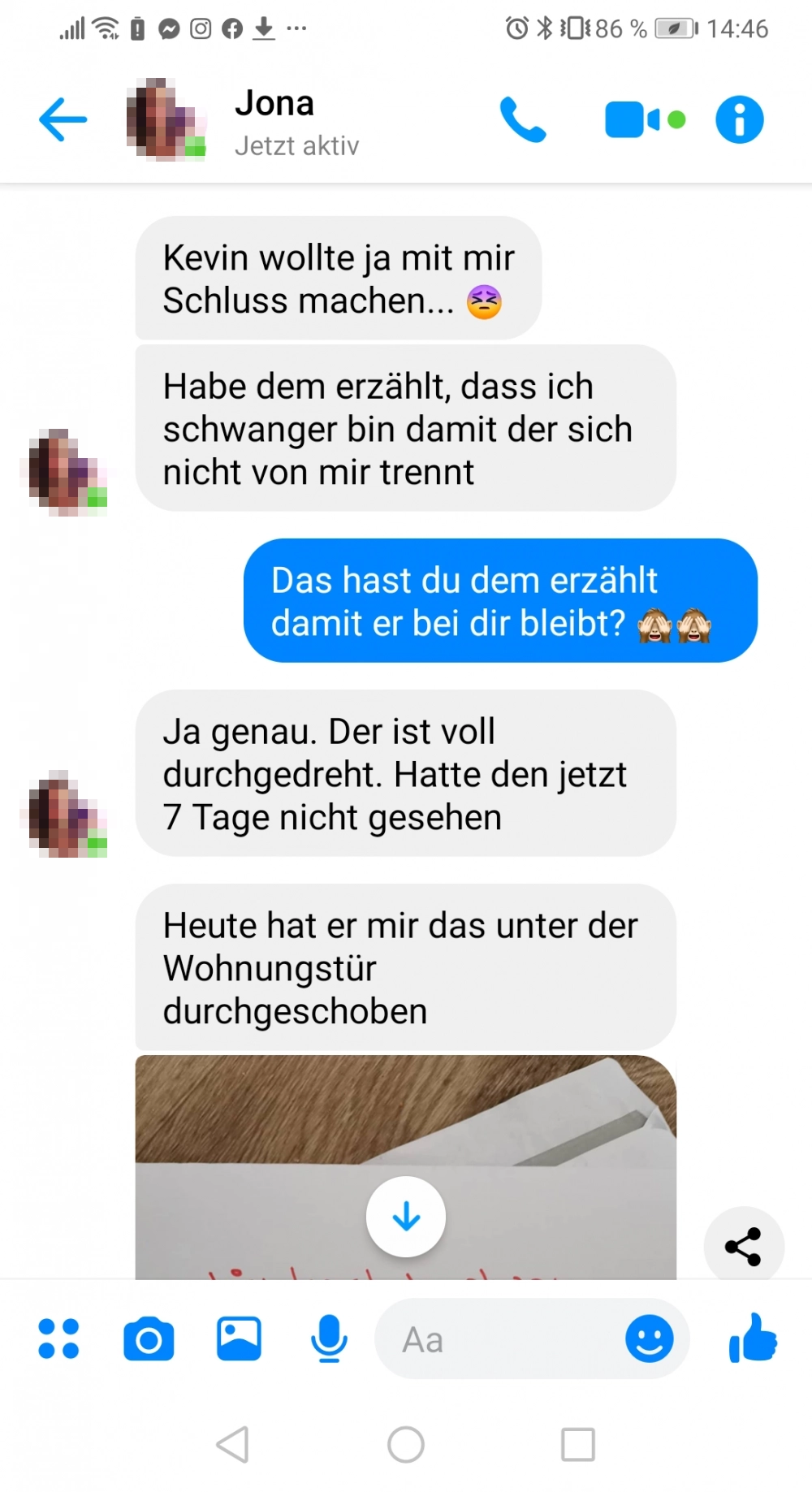Pick a picture from the gallery
Image resolution: width=812 pixels, height=1492 pixels.
coord(239,1338)
